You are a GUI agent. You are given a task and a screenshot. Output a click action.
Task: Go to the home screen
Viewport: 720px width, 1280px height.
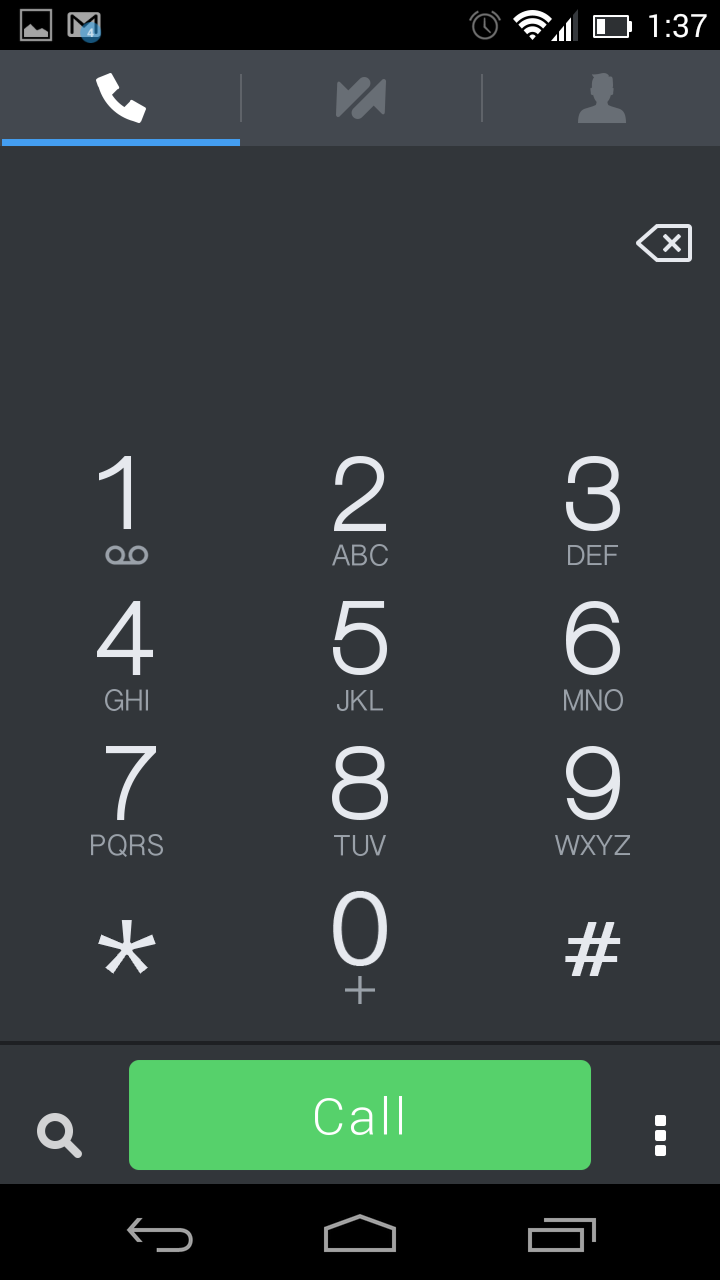coord(360,1233)
